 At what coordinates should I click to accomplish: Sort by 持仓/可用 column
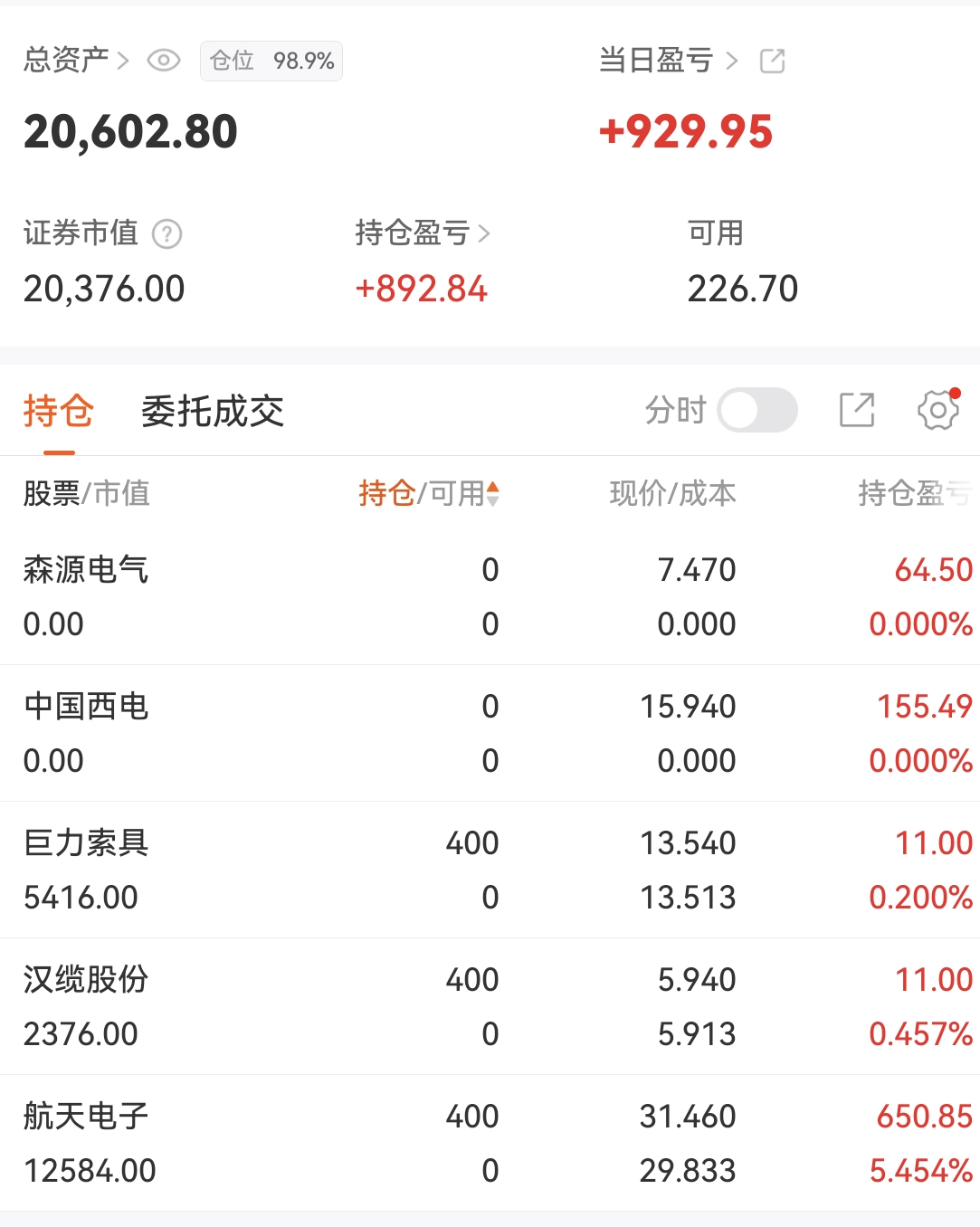(429, 493)
